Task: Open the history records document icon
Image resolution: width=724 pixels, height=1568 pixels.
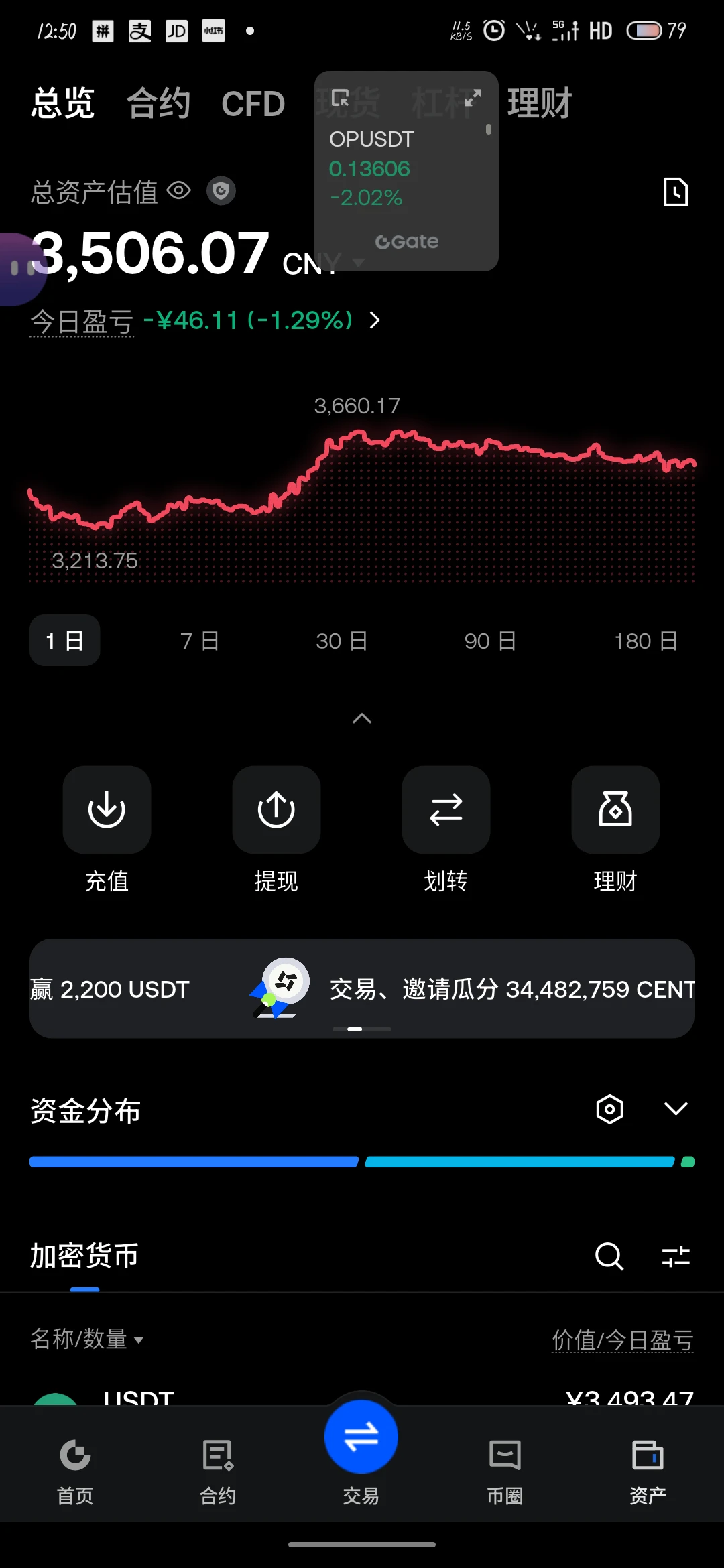Action: (x=675, y=192)
